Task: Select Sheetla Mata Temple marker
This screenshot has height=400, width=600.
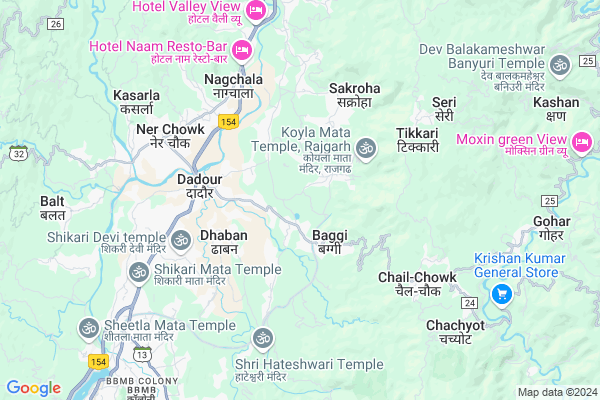Action: click(88, 327)
